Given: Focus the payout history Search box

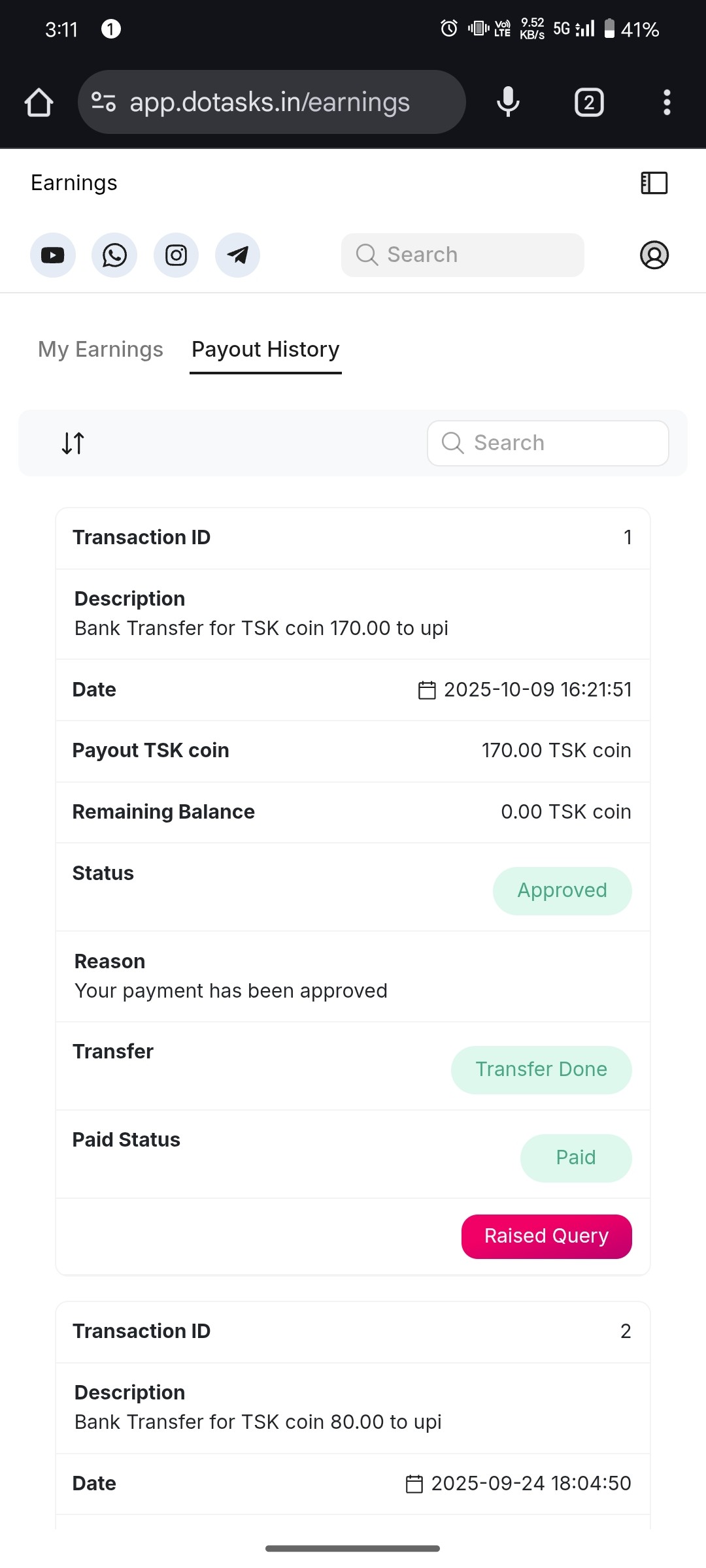Looking at the screenshot, I should pos(548,443).
